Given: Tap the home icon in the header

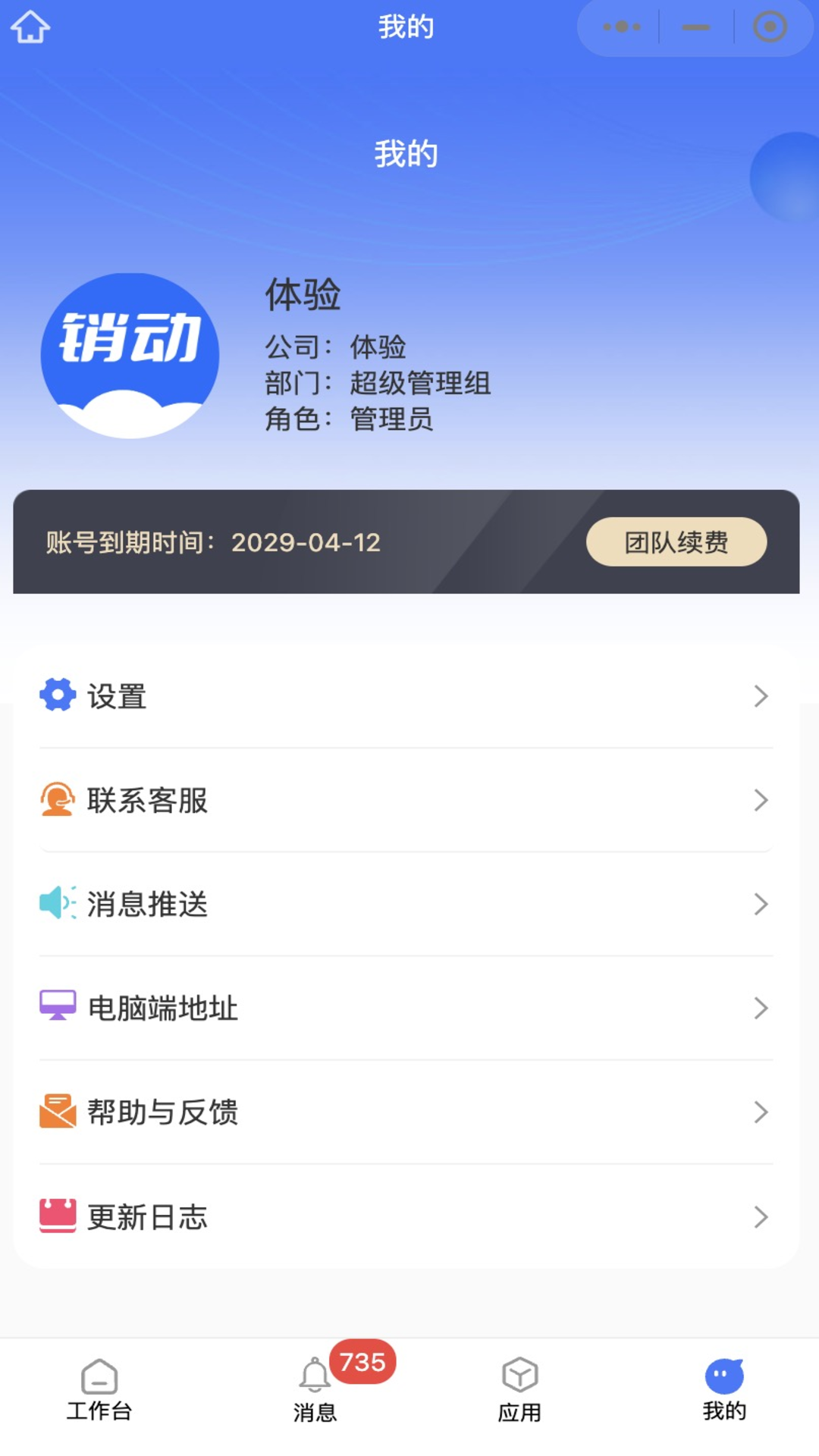Looking at the screenshot, I should (x=30, y=27).
